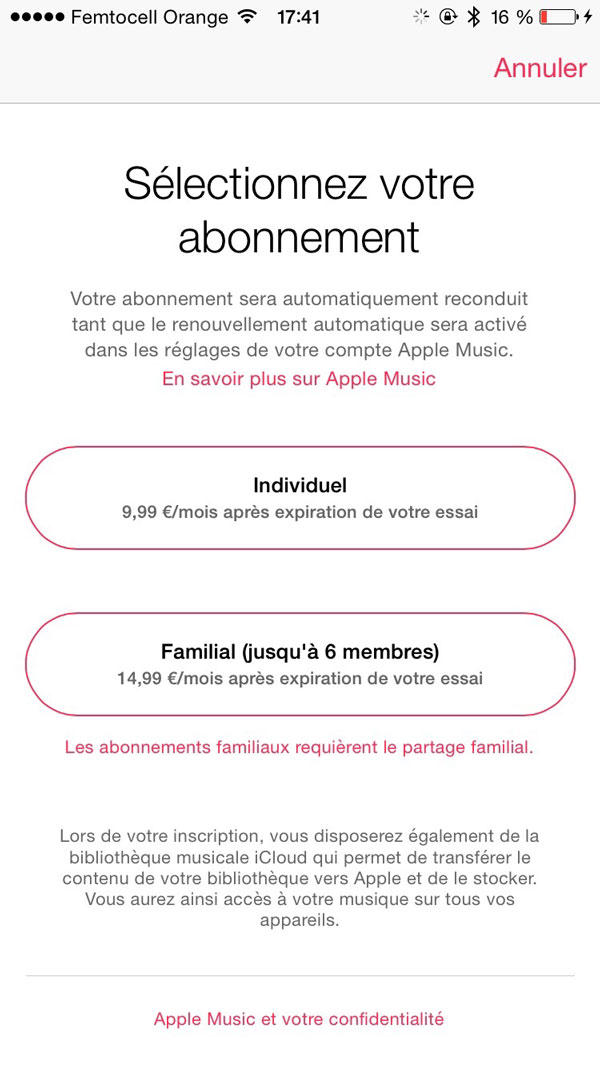Viewport: 600px width, 1067px height.
Task: Select the Individuel 9,99 € plan
Action: tap(300, 497)
